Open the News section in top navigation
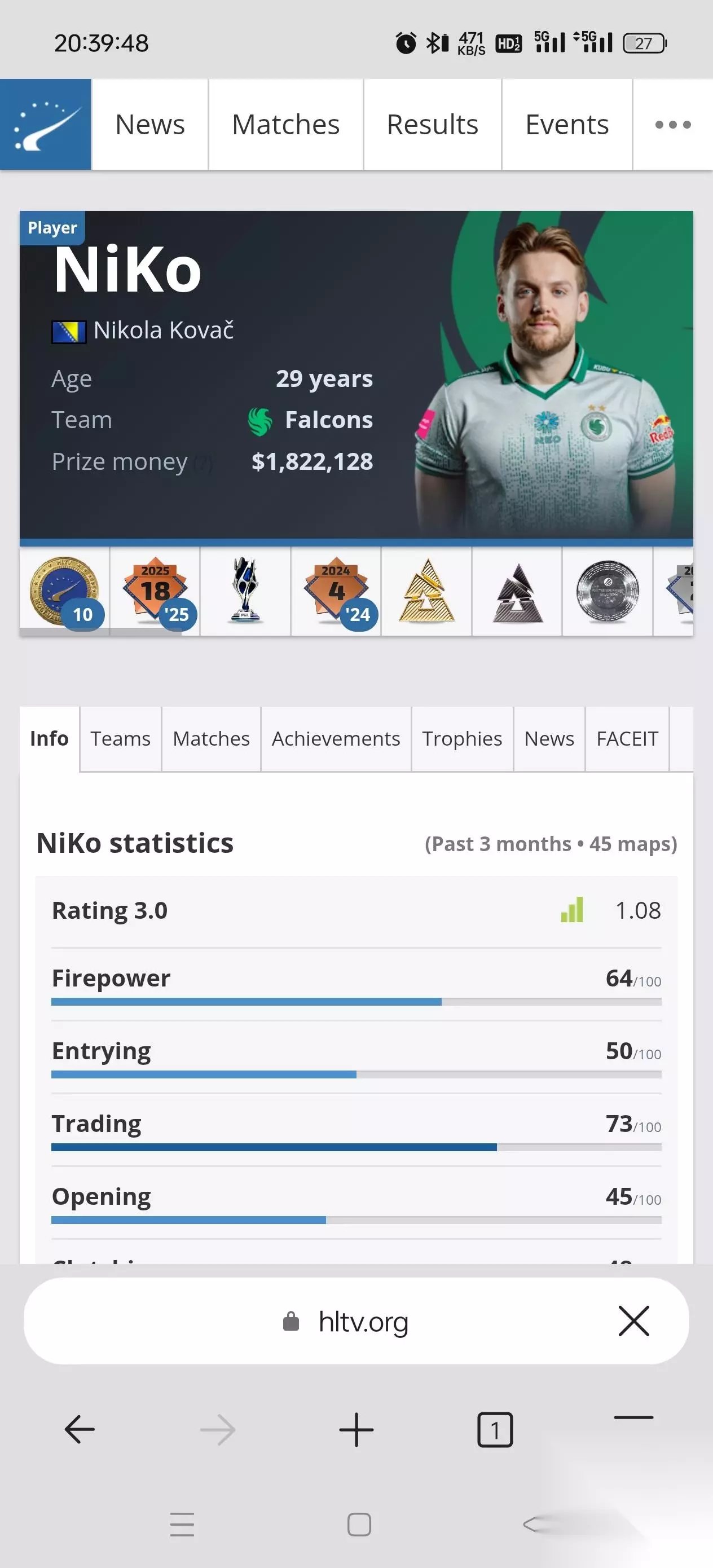 (x=150, y=124)
